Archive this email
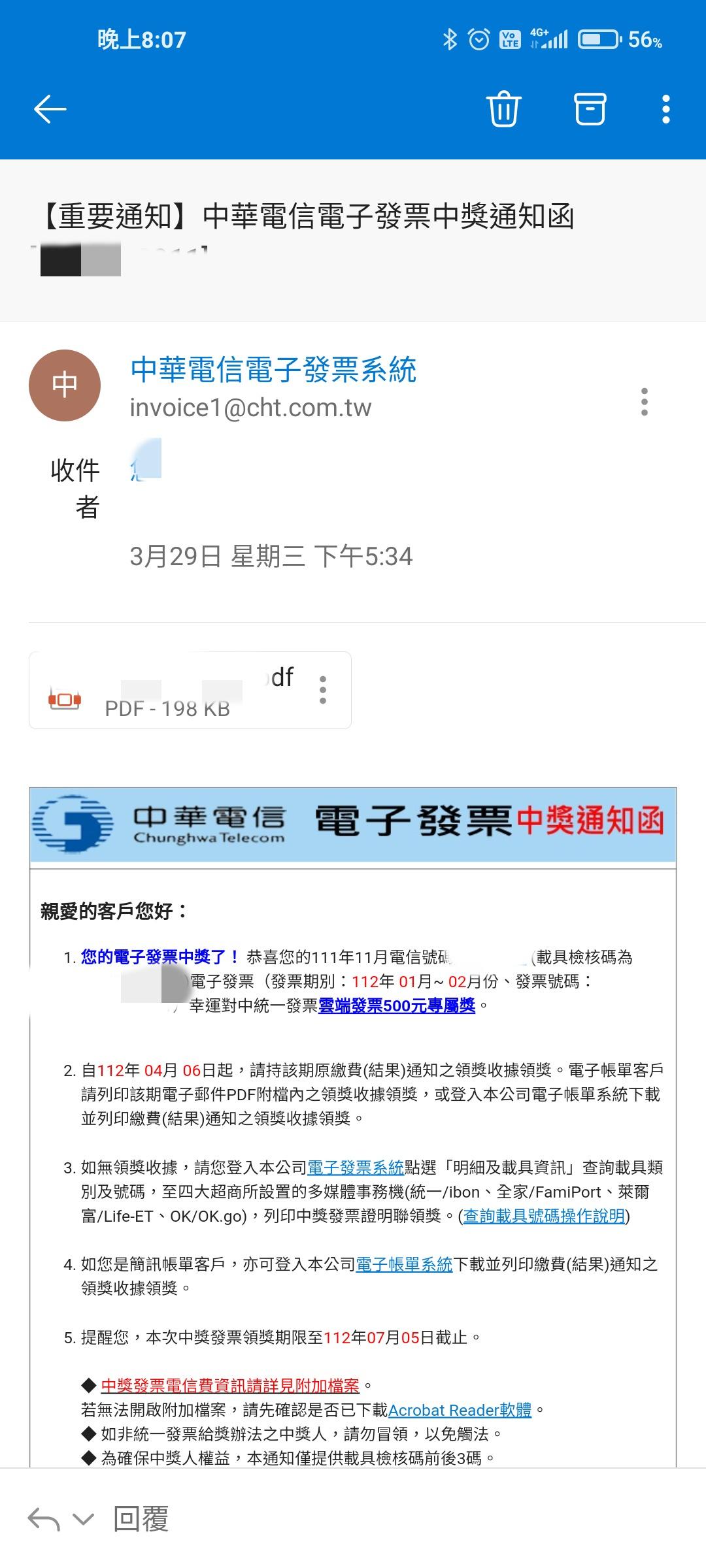 [x=590, y=109]
